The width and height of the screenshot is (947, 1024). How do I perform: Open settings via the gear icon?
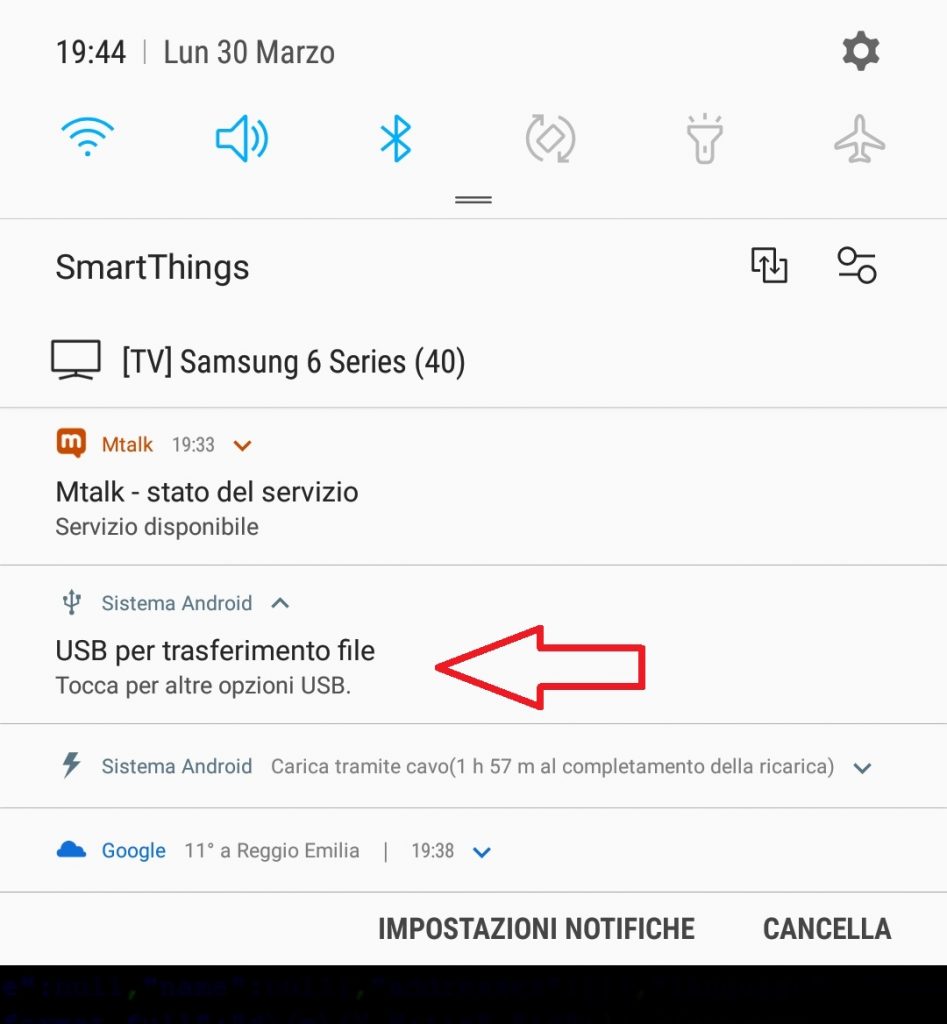pyautogui.click(x=860, y=51)
